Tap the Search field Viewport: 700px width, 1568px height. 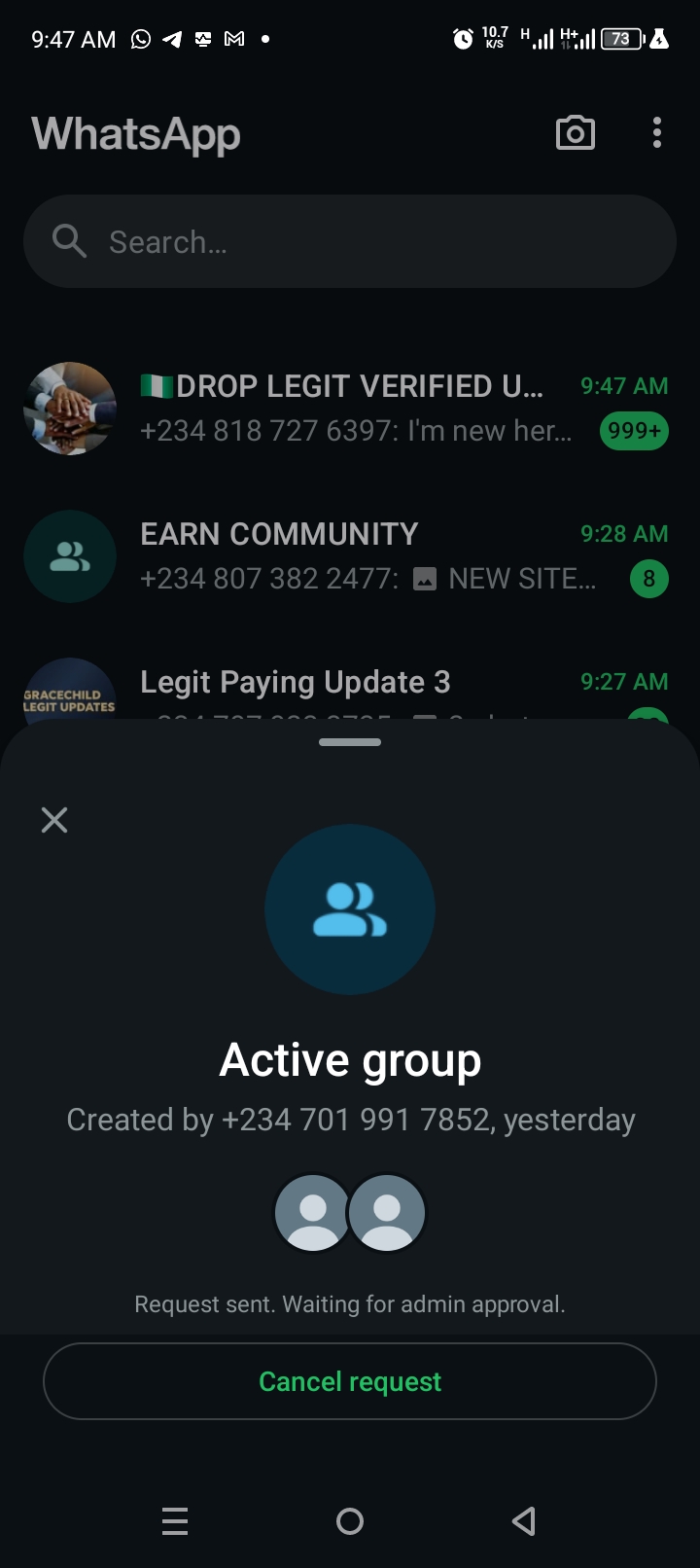point(350,241)
